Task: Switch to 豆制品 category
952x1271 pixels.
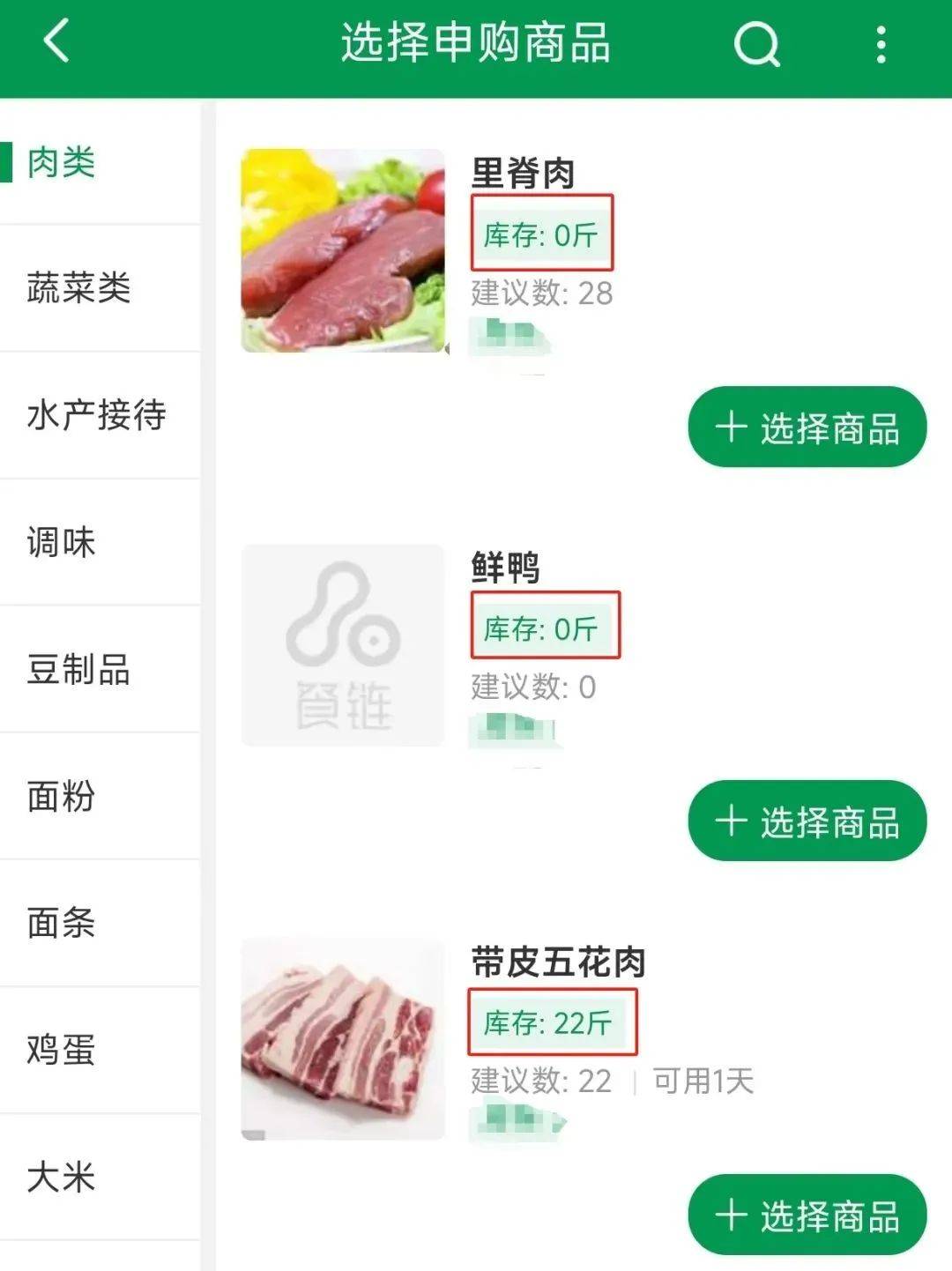Action: pos(79,669)
